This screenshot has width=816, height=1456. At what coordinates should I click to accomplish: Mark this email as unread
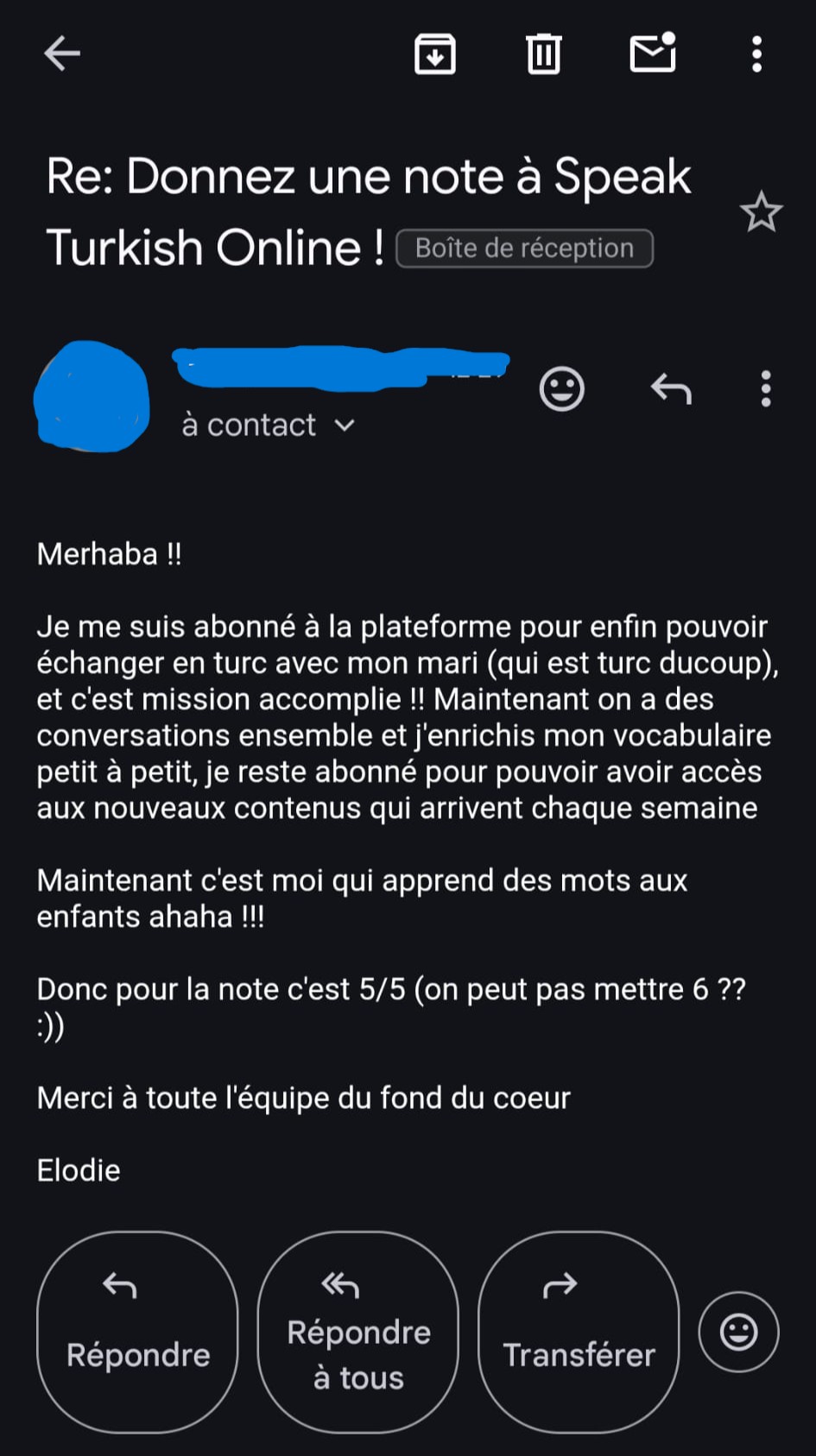653,54
